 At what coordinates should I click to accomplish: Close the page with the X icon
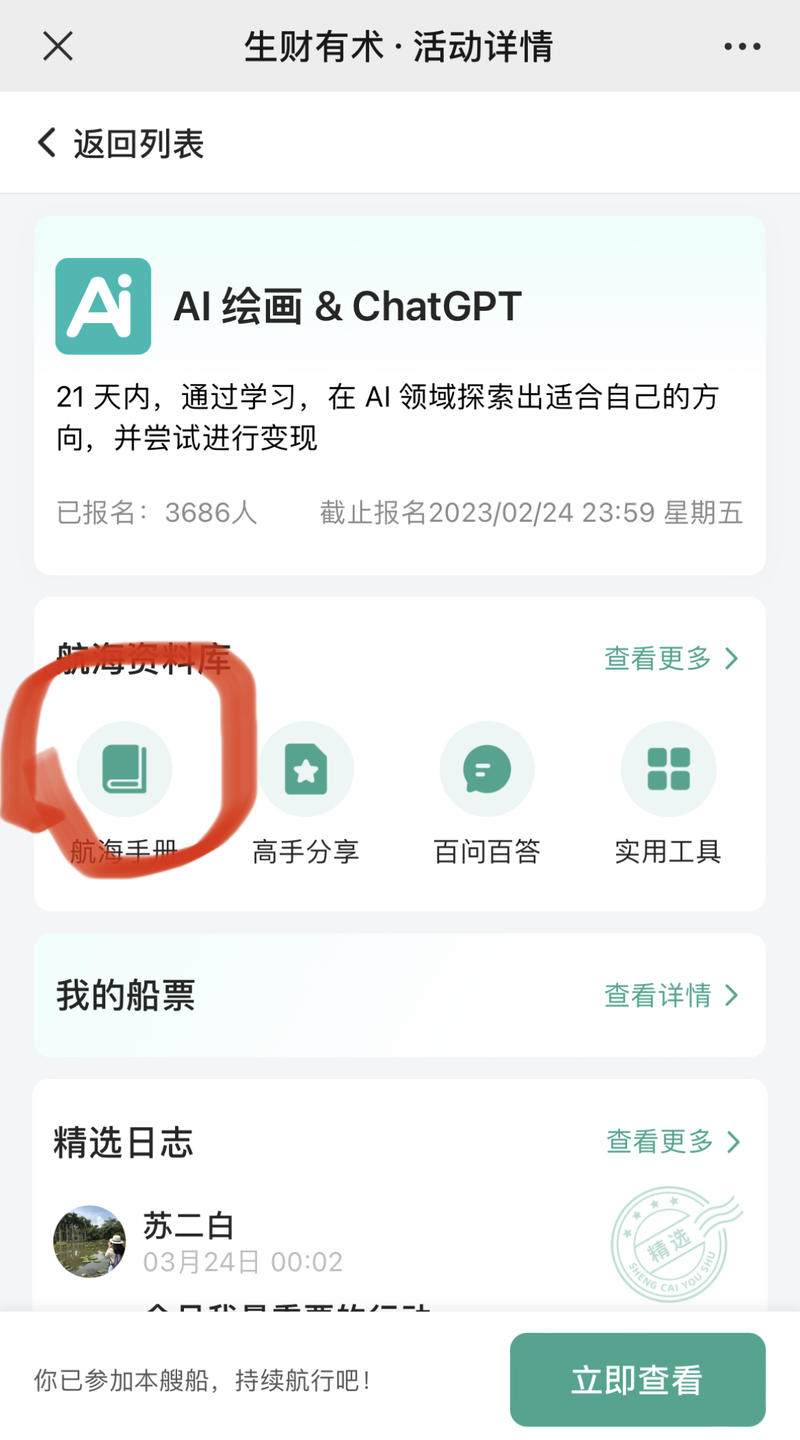pyautogui.click(x=58, y=46)
